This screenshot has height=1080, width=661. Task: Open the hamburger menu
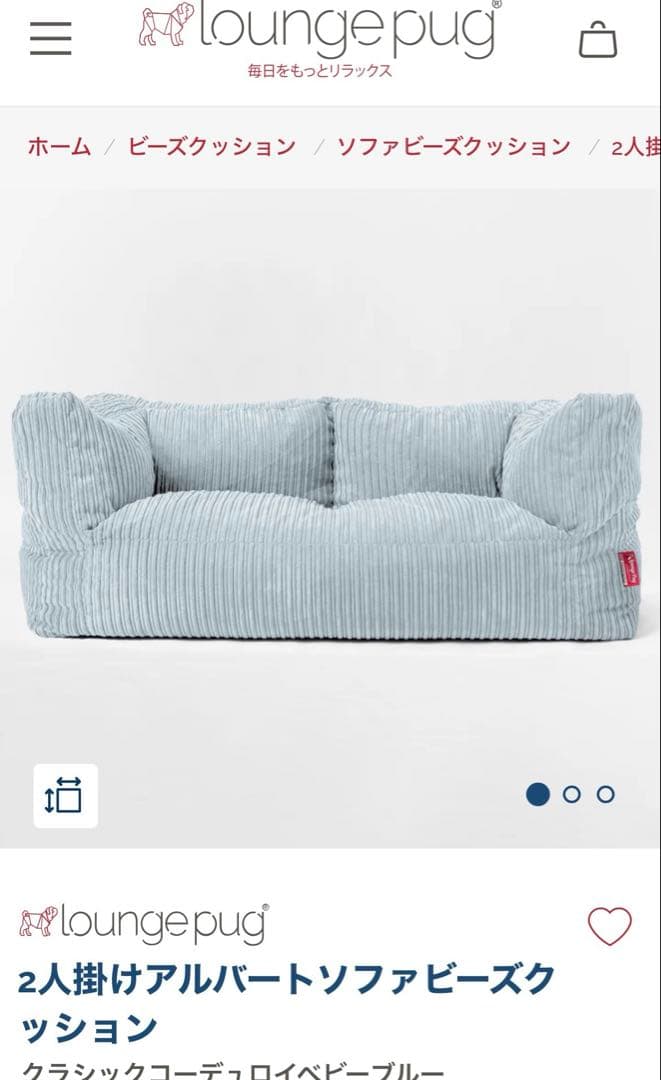click(50, 38)
